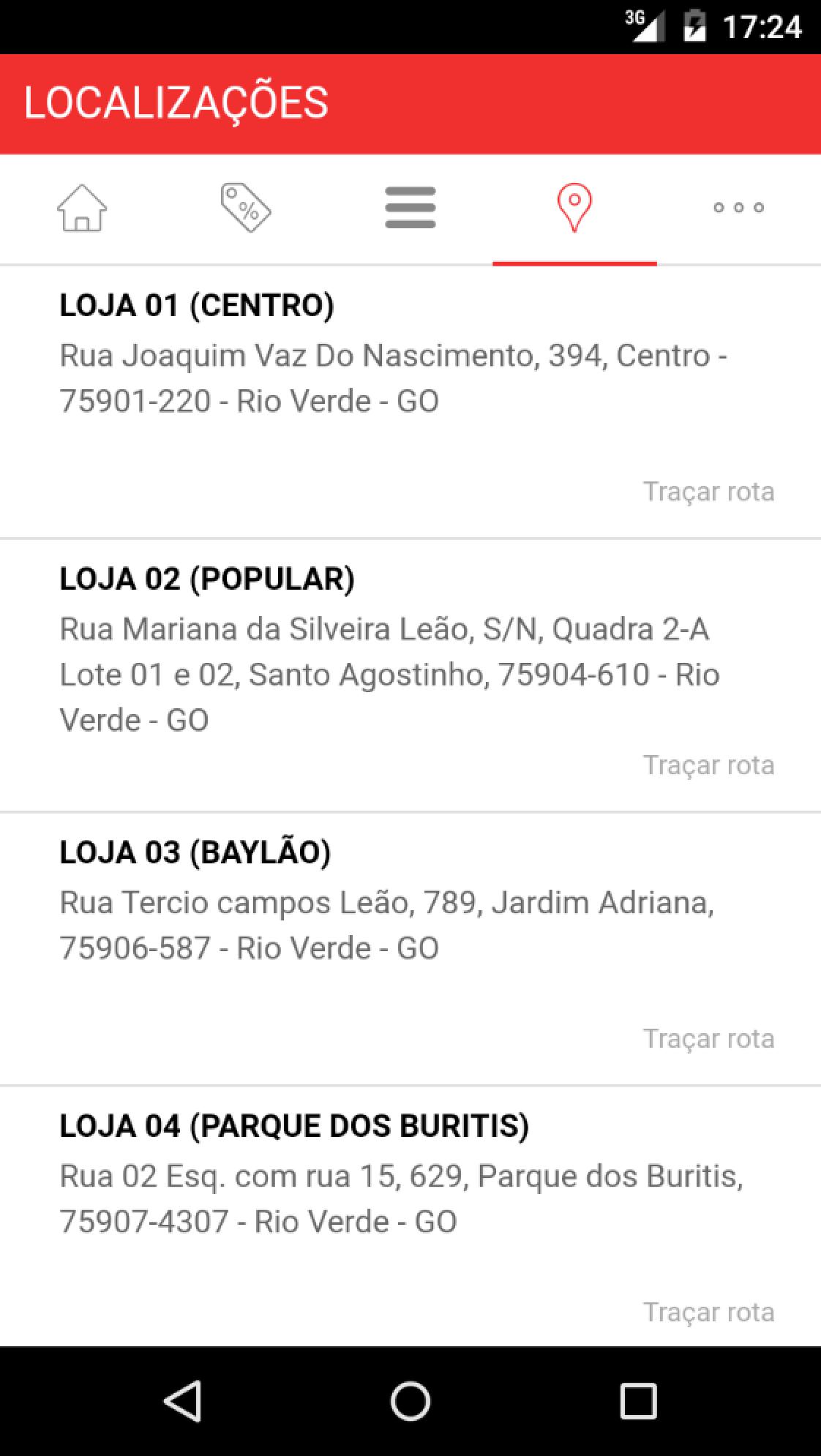
Task: Tap Traçar rota for Loja 01 (Centro)
Action: tap(708, 492)
